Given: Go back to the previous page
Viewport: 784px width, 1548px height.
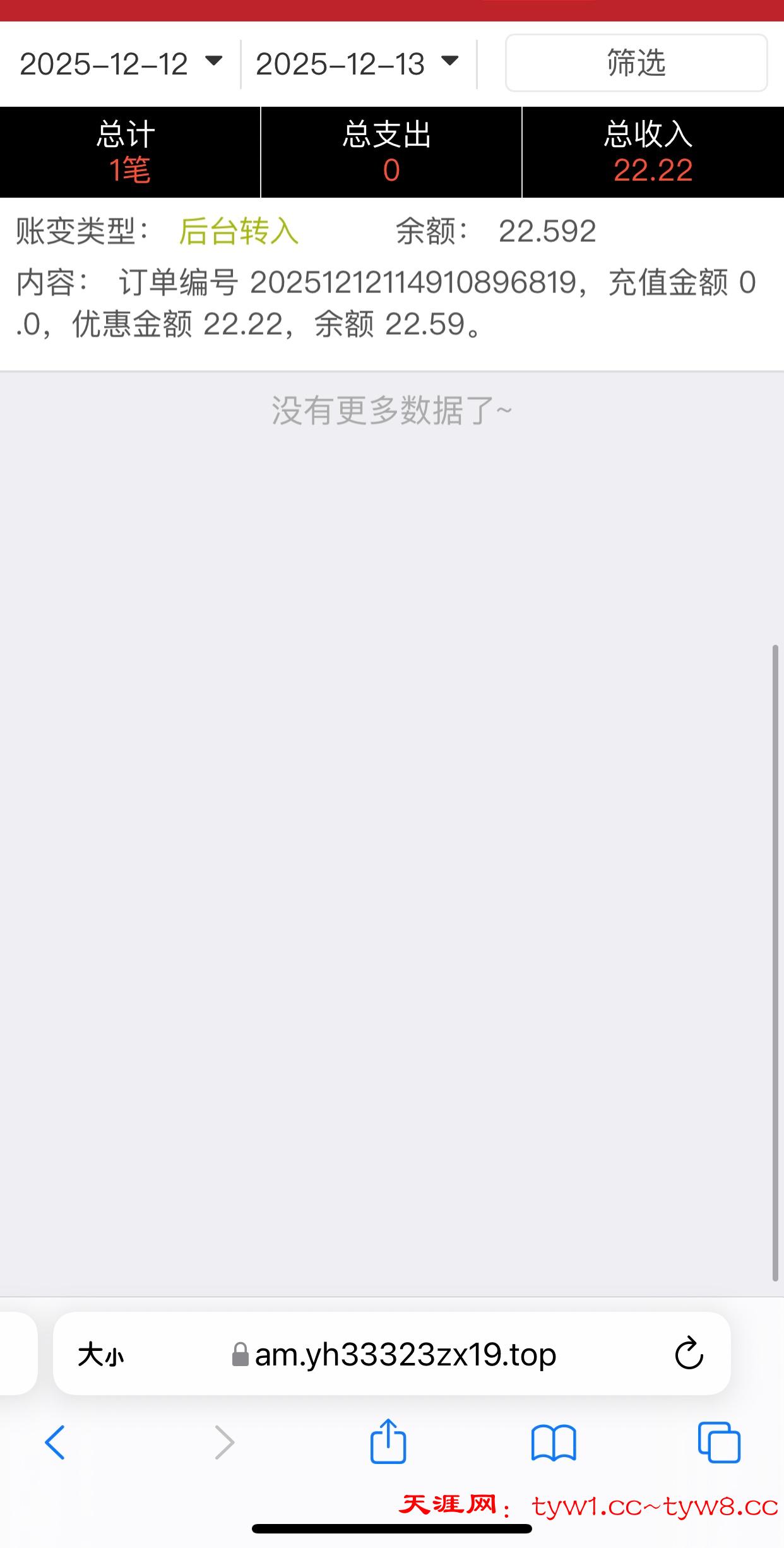Looking at the screenshot, I should coord(55,1443).
